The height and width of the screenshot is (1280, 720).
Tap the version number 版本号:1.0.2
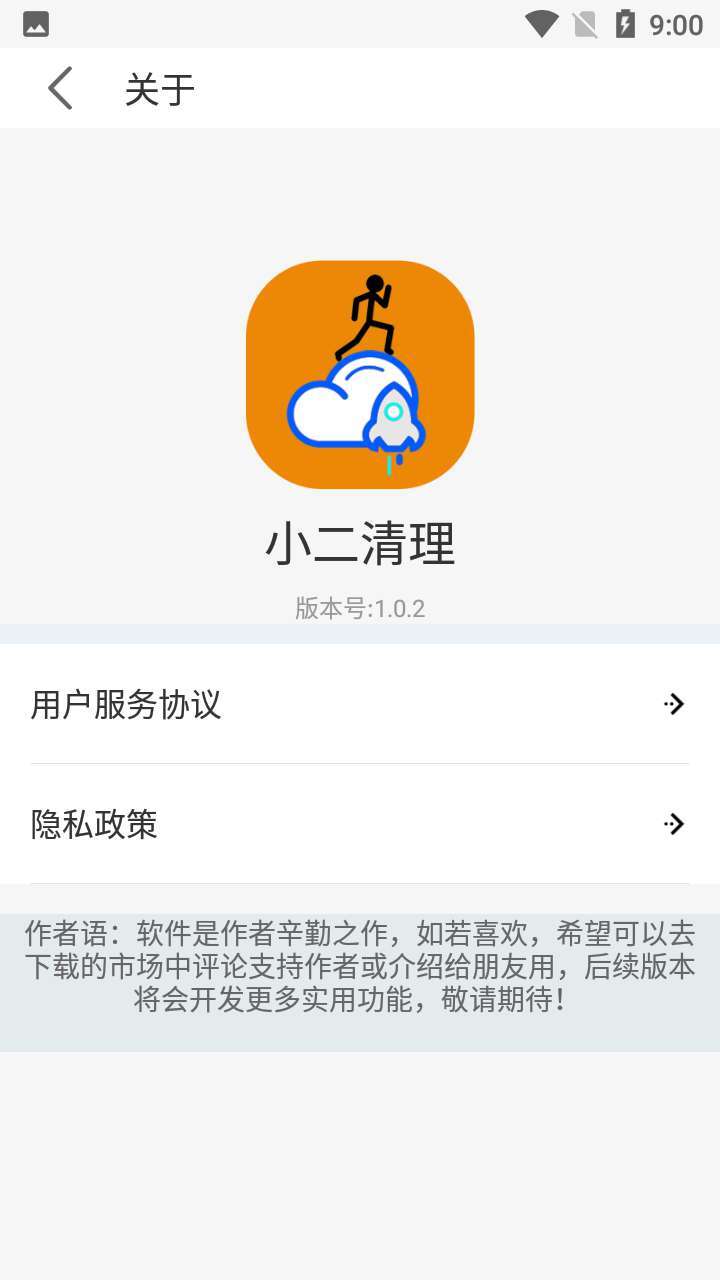[360, 608]
